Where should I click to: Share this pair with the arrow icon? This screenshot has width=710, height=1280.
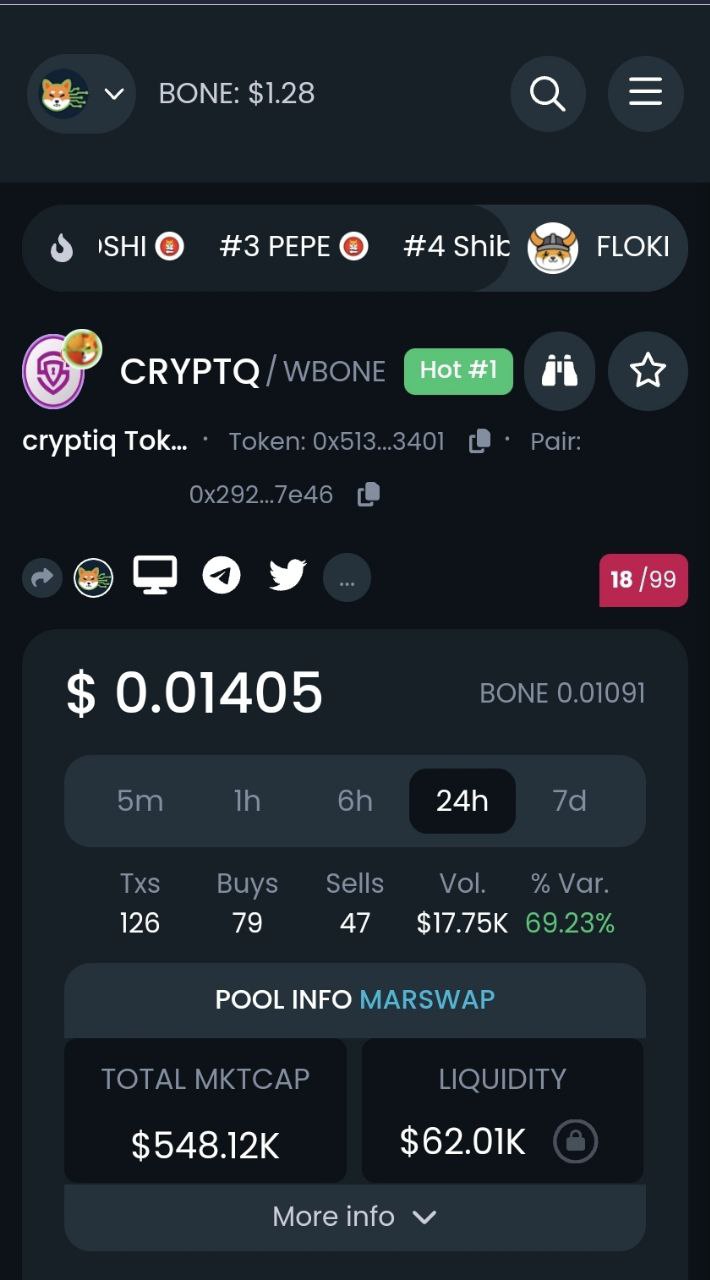[42, 577]
